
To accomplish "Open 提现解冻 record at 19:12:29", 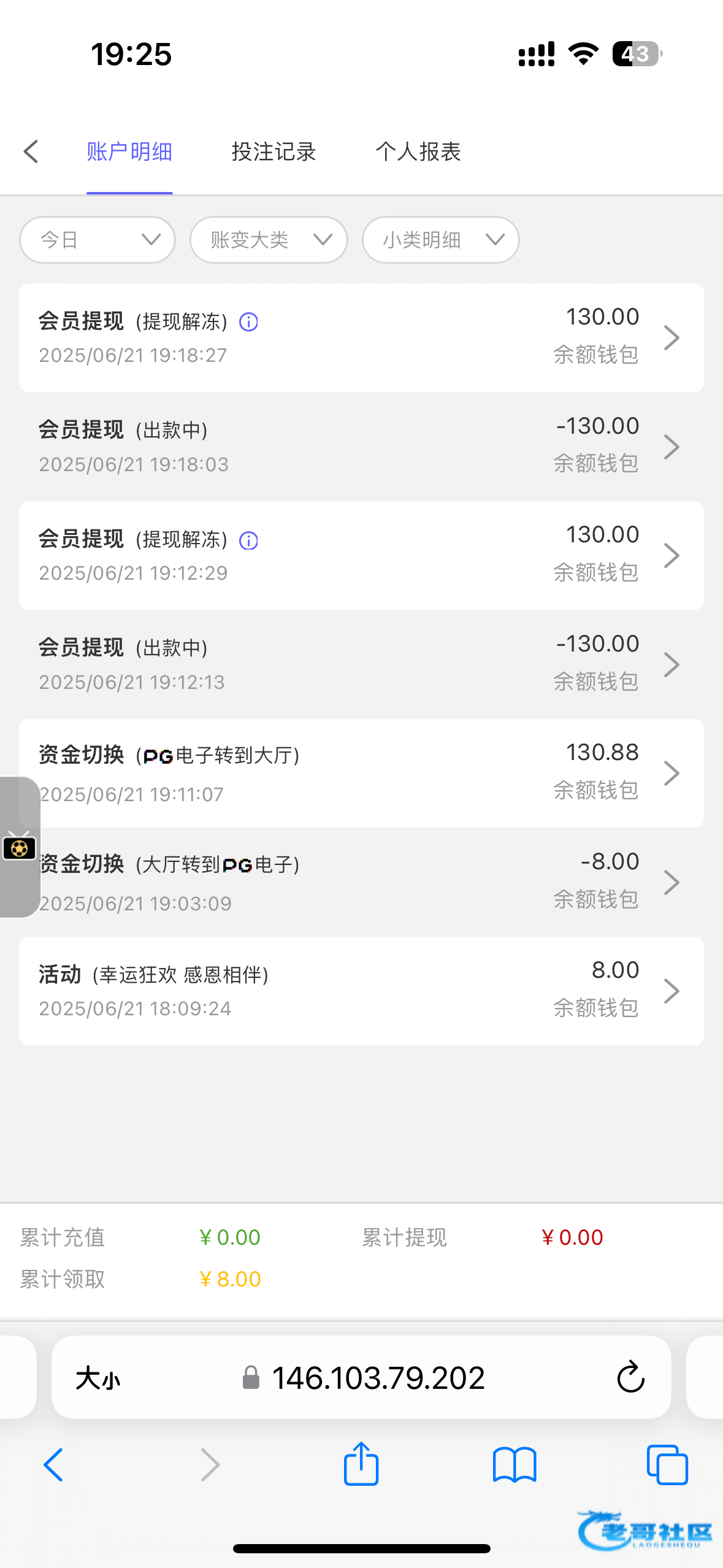I will pyautogui.click(x=361, y=555).
